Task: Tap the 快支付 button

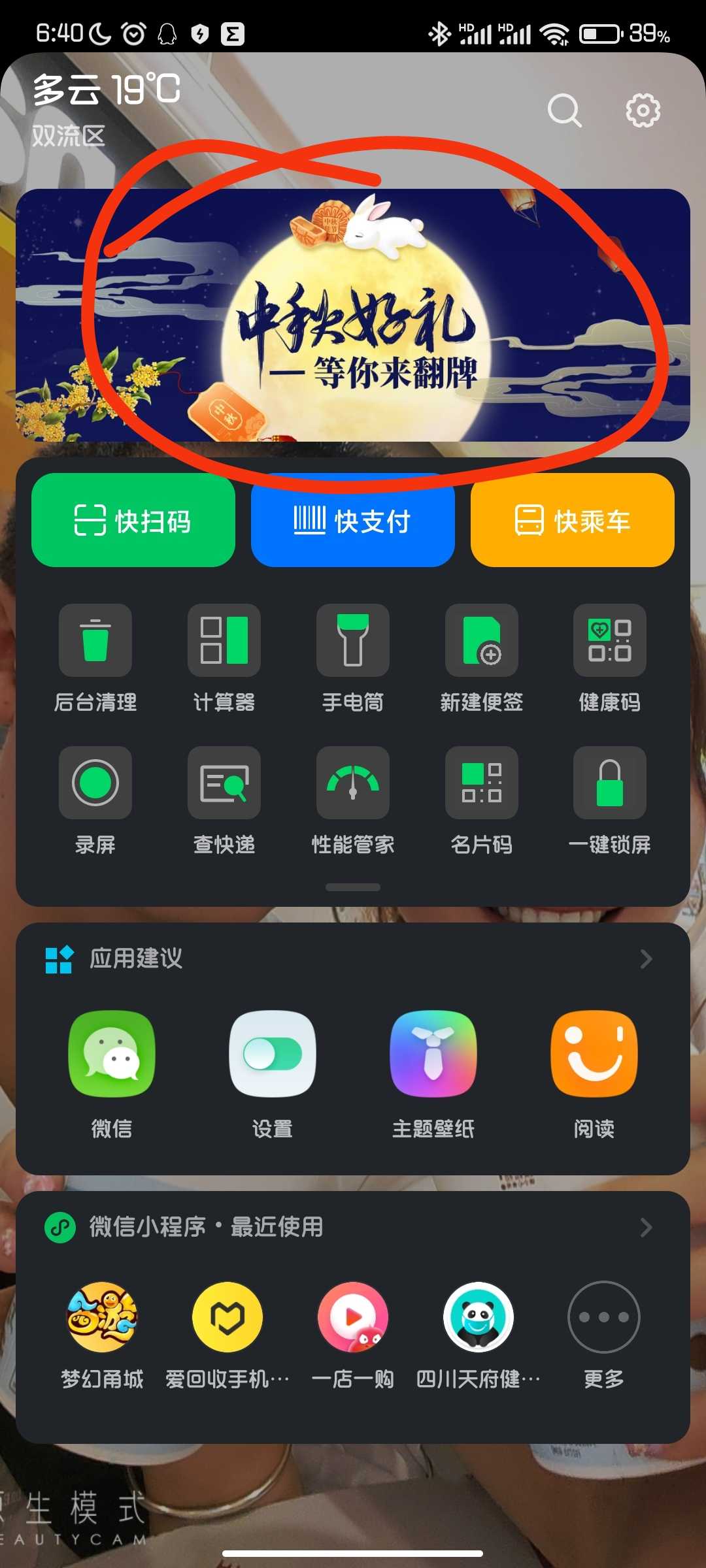Action: click(353, 520)
